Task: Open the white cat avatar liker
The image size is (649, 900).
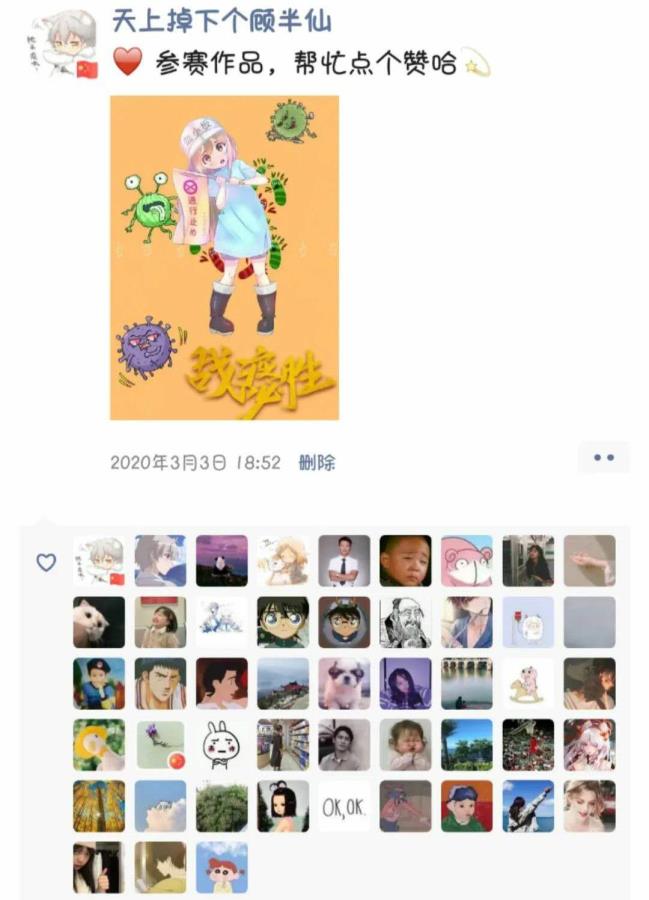Action: (x=99, y=622)
